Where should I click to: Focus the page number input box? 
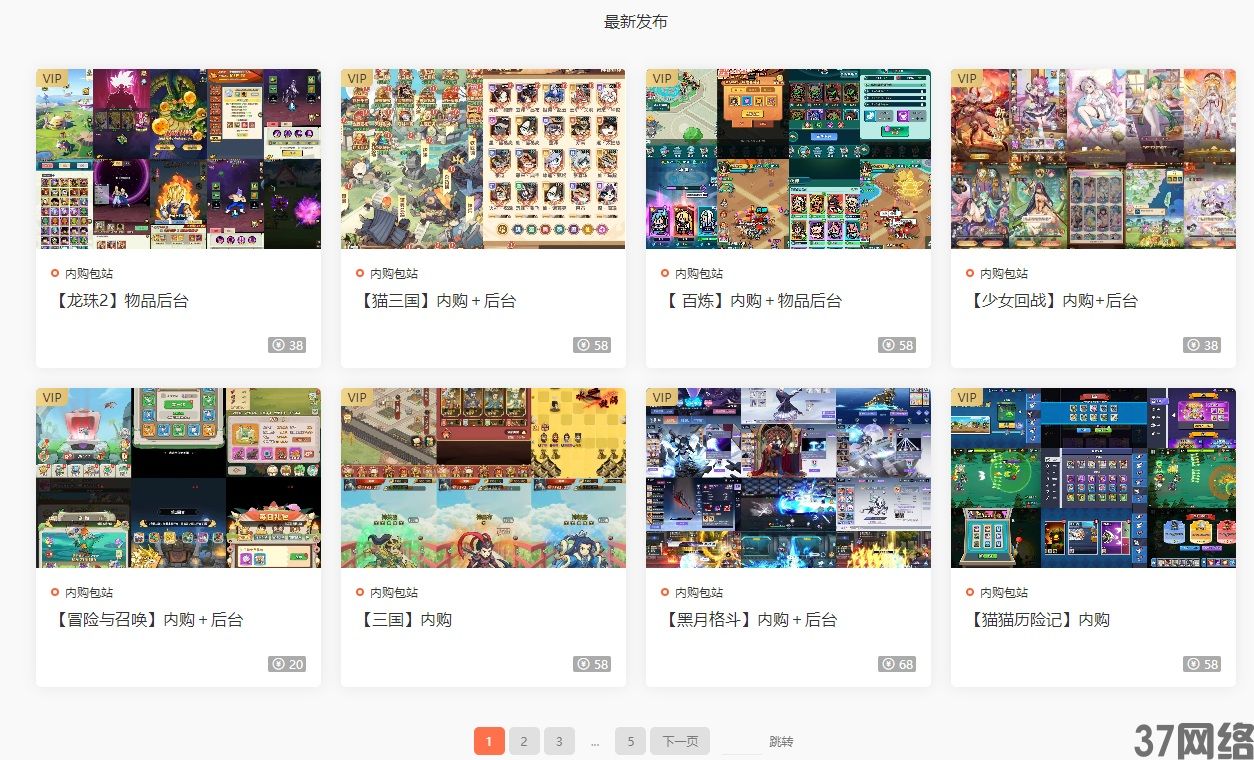741,741
